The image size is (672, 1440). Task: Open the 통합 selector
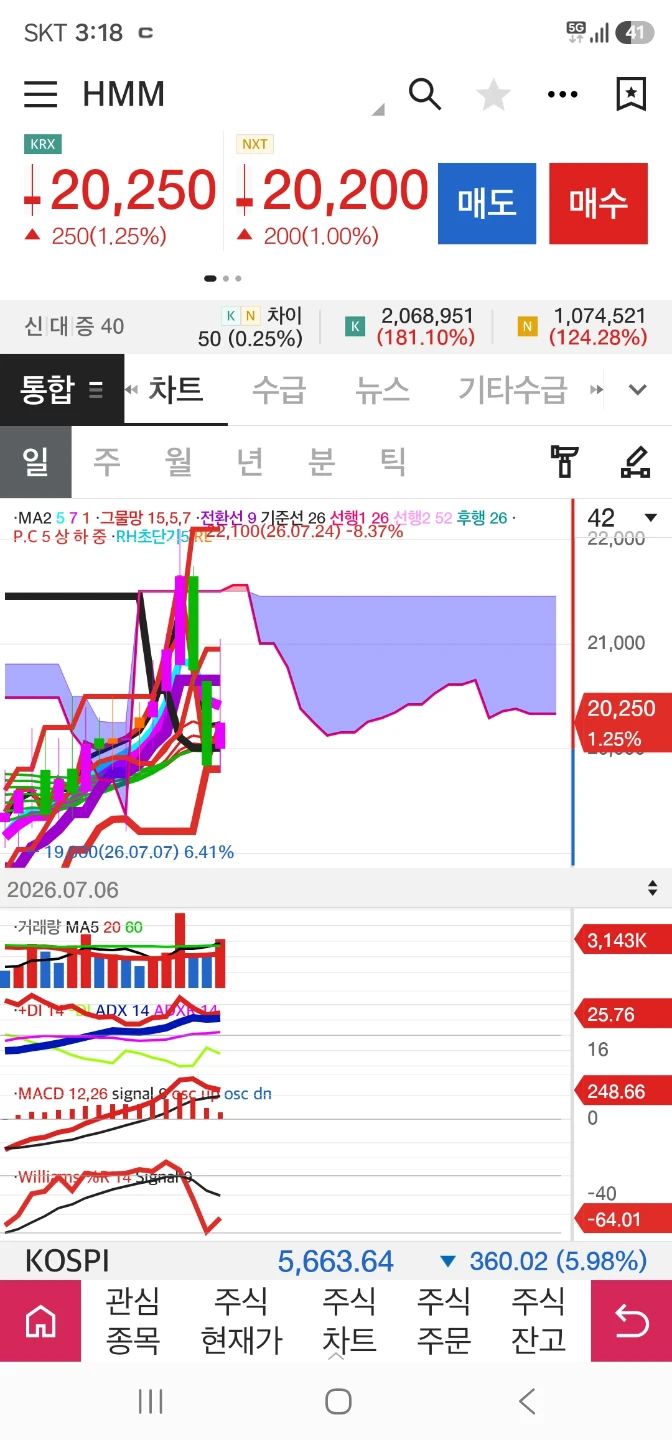point(62,390)
